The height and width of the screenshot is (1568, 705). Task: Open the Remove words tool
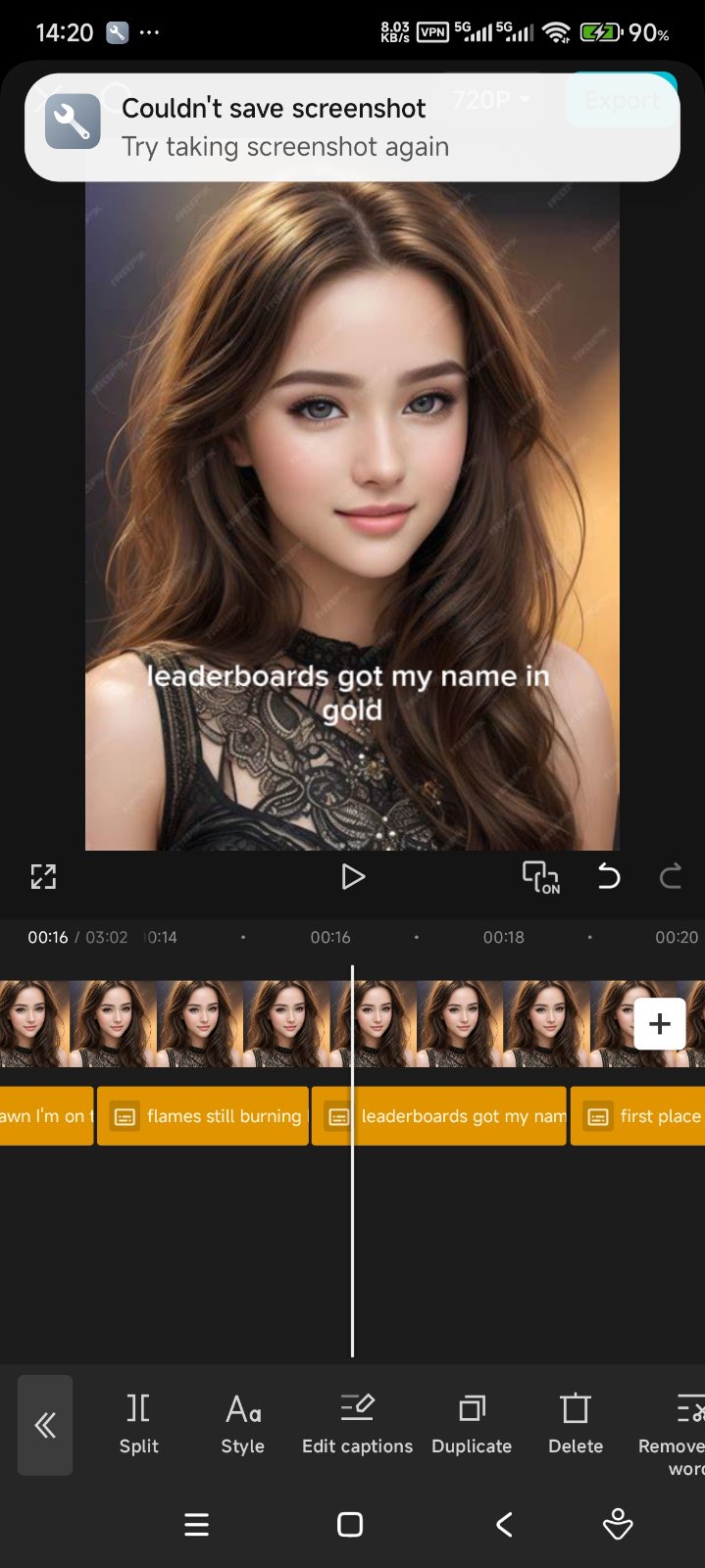[679, 1427]
